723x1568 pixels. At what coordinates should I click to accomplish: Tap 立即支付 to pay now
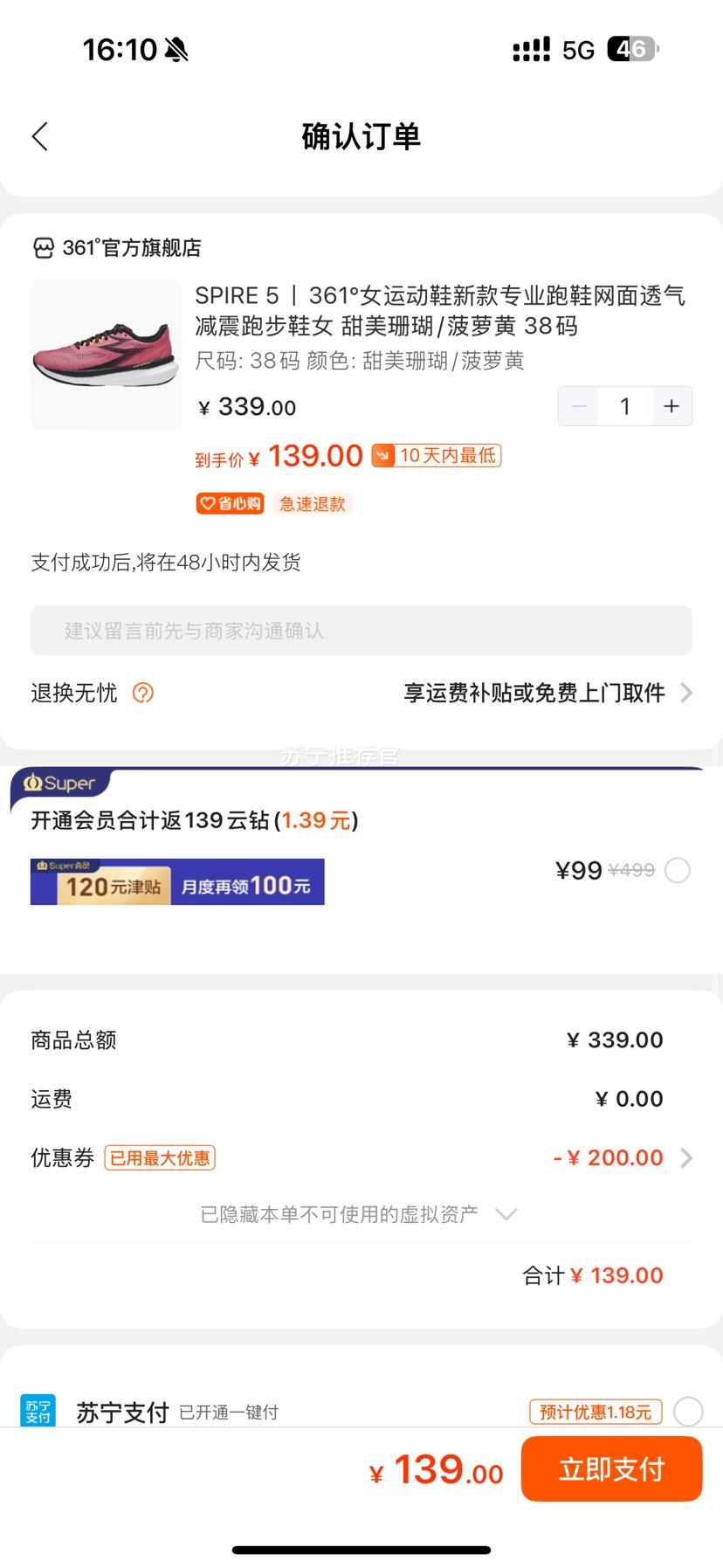(x=611, y=1469)
